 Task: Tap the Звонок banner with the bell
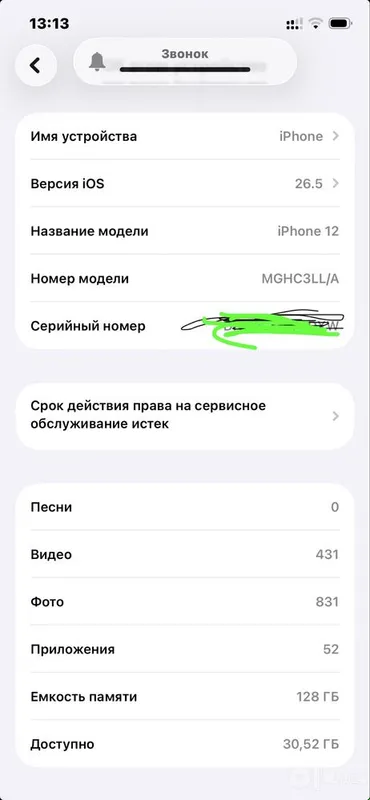(185, 62)
